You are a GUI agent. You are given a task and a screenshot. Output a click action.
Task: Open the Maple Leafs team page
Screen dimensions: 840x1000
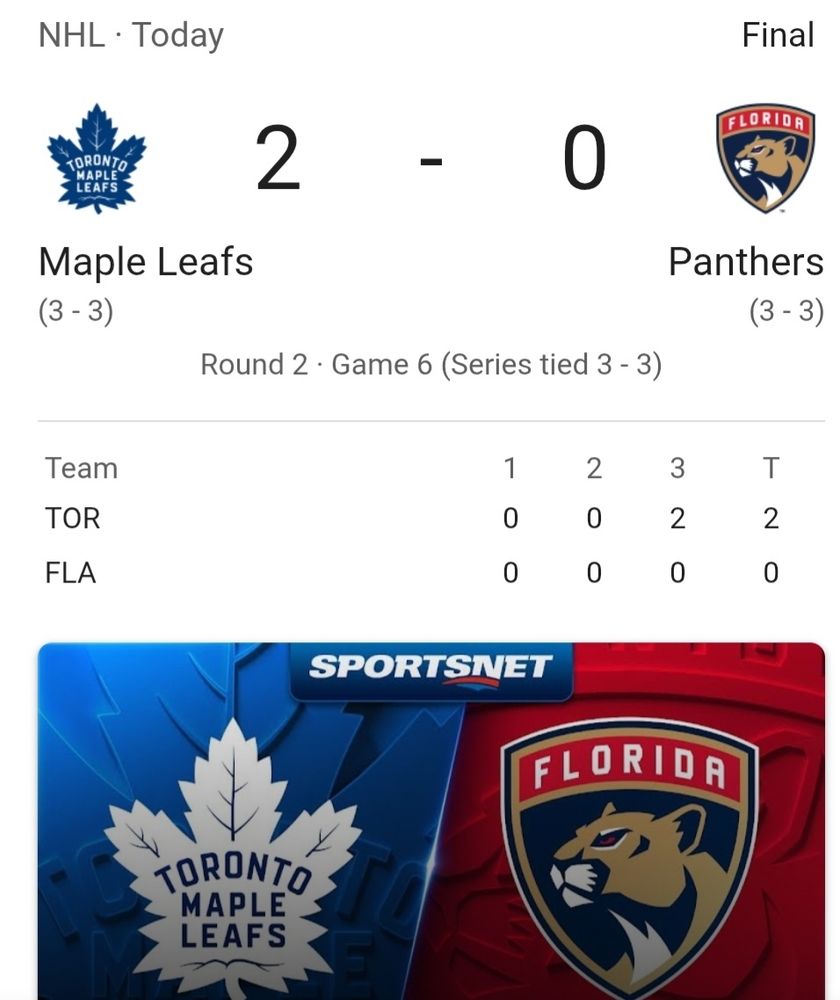click(x=145, y=261)
